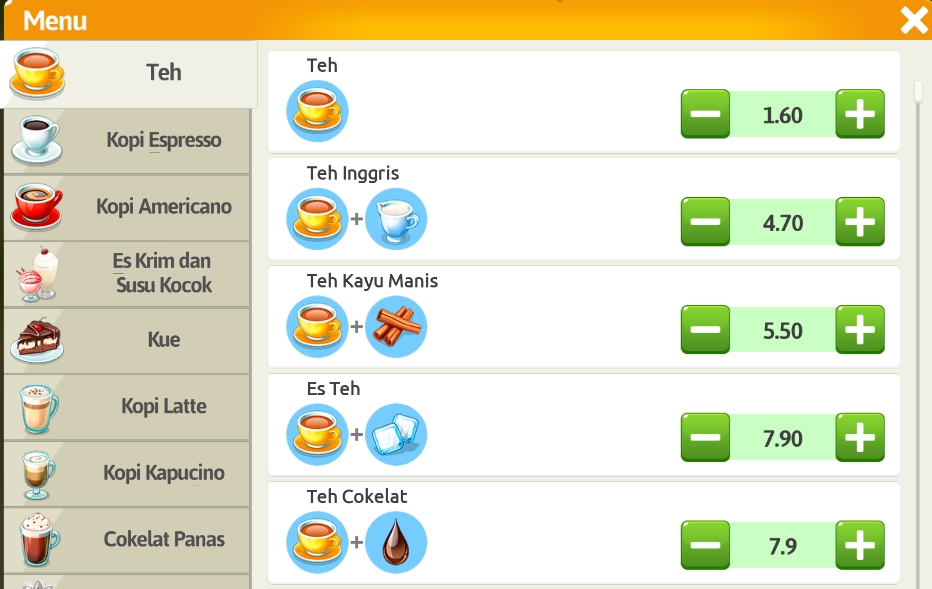Image resolution: width=932 pixels, height=589 pixels.
Task: Lower the Teh Cokelat price
Action: (x=705, y=546)
